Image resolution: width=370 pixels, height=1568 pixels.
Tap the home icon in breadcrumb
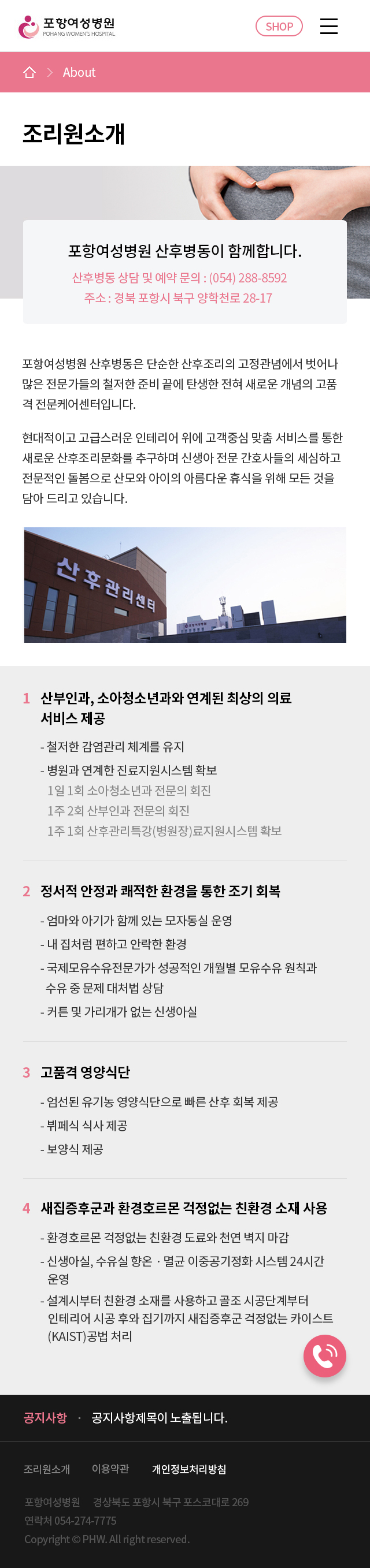(29, 72)
